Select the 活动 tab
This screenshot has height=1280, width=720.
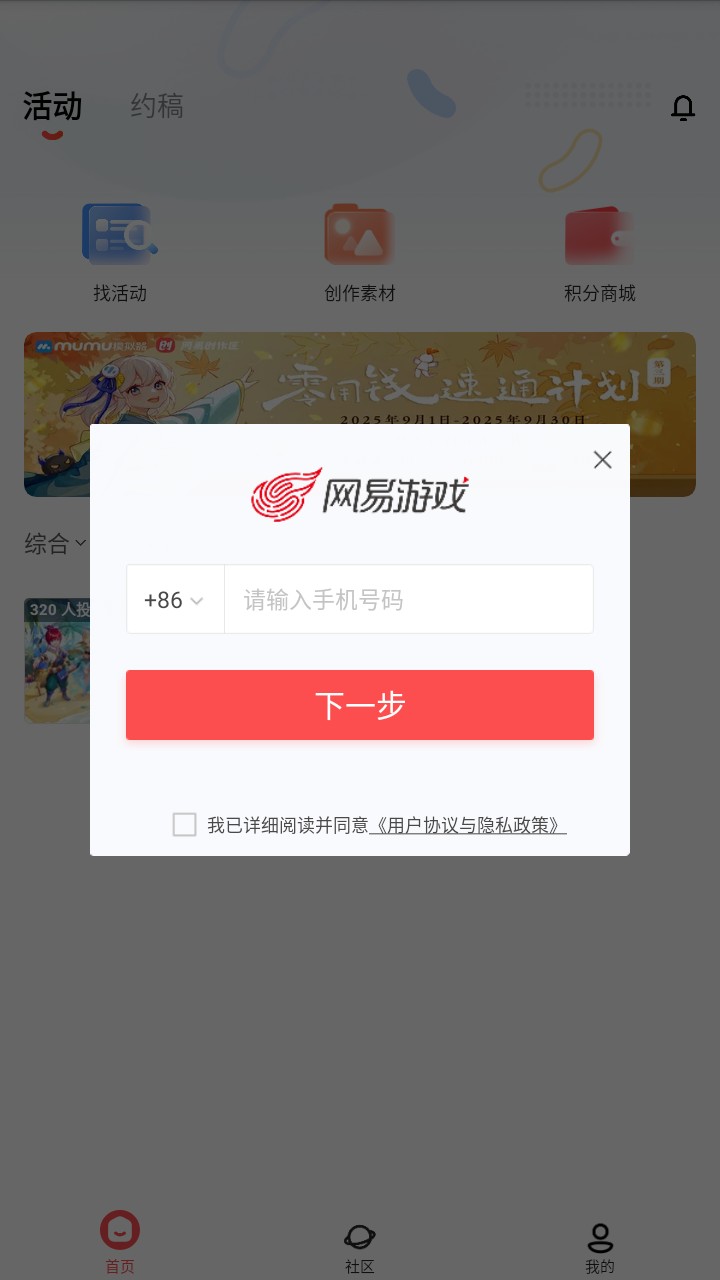(52, 108)
